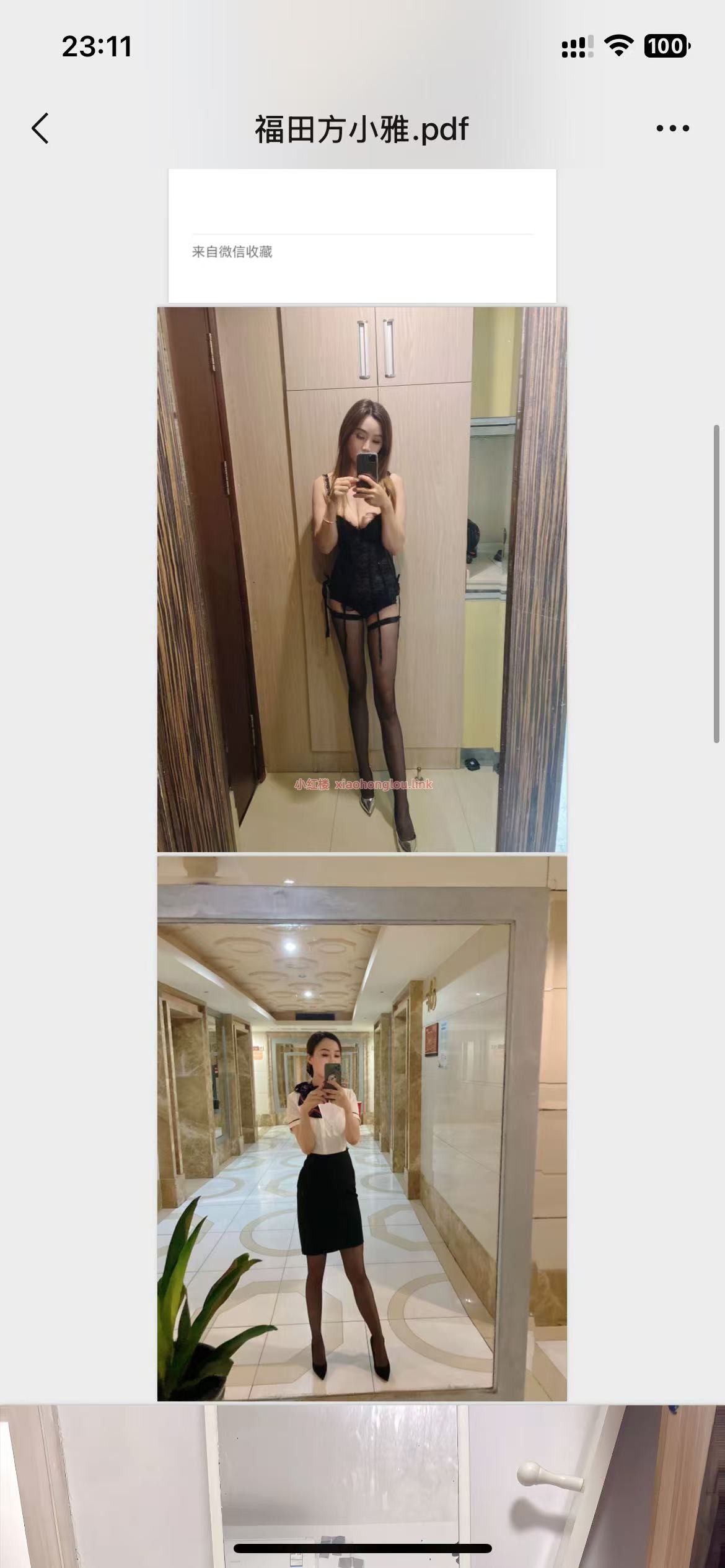Open the three-dot more options menu
Screen dimensions: 725x1568
point(672,129)
